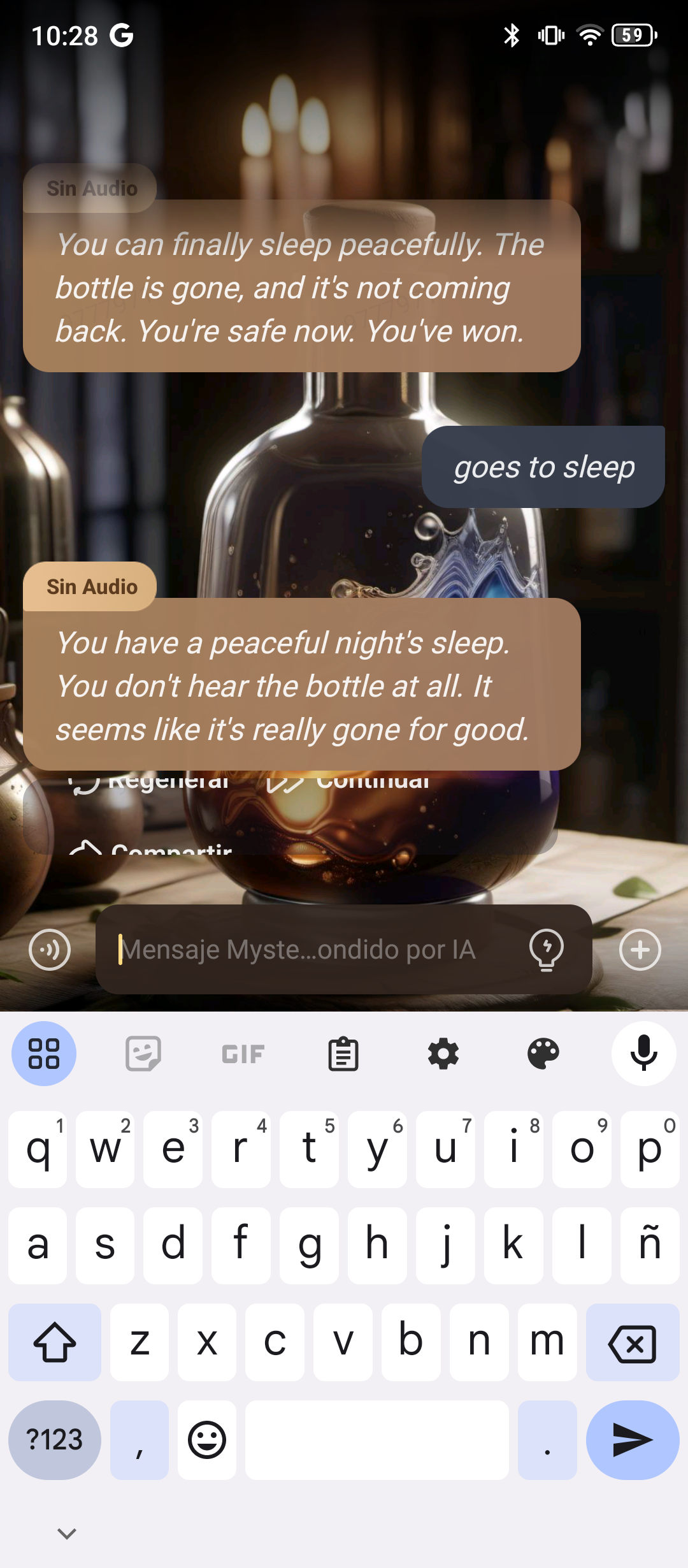
Task: Open the GIF keyboard
Action: tap(243, 1054)
